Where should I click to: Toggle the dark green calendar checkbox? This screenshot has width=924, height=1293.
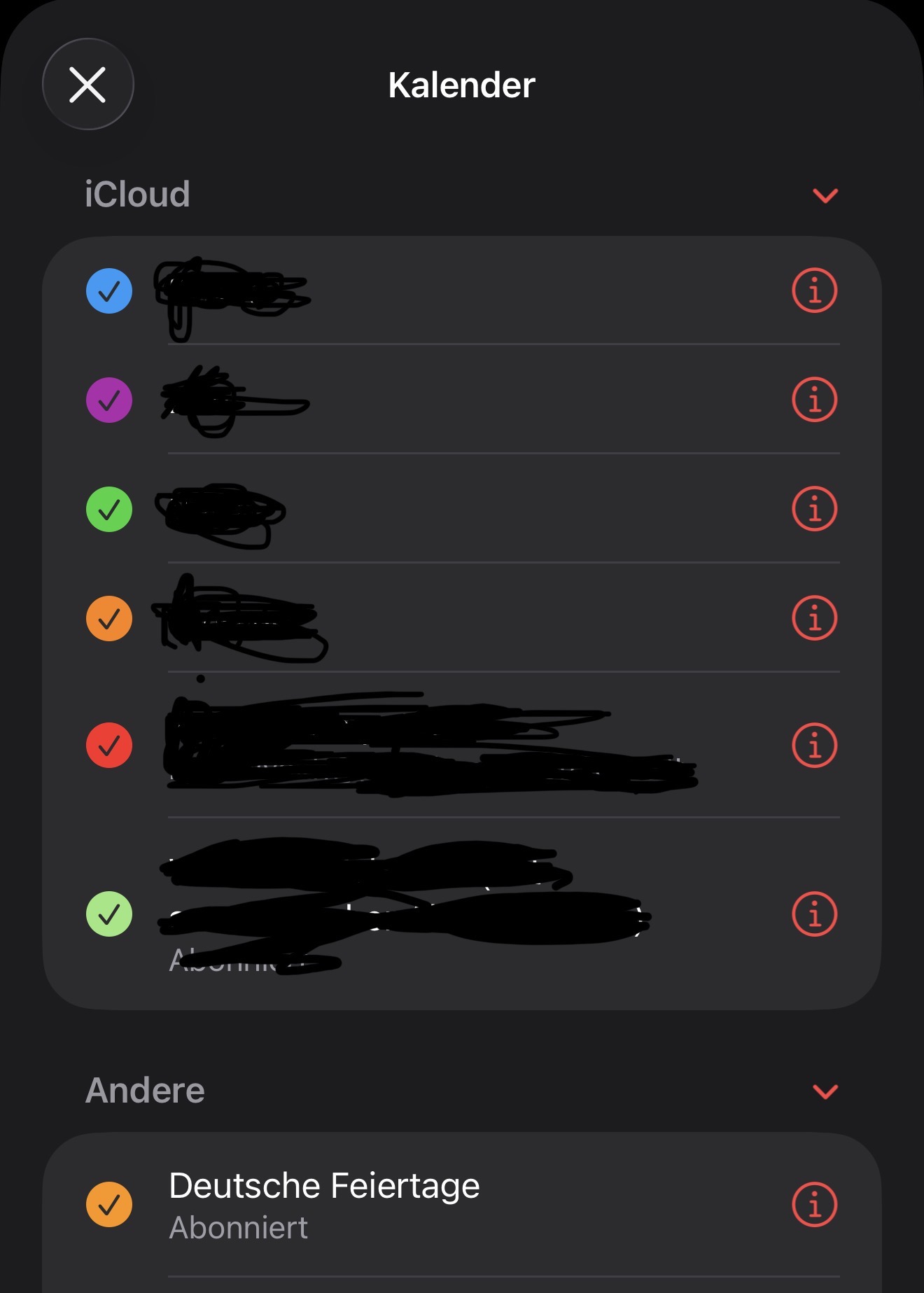tap(109, 510)
